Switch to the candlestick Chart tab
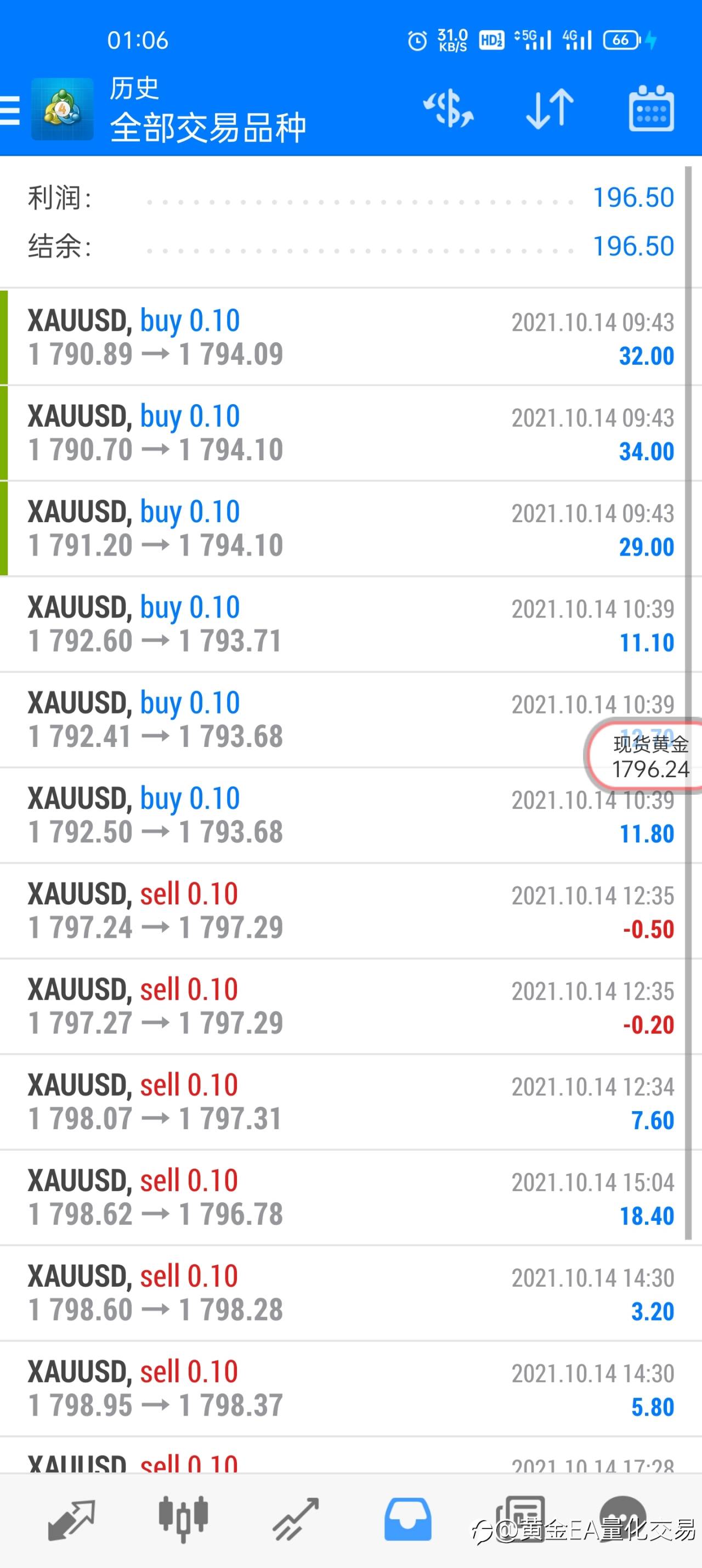The image size is (702, 1568). 183,1519
